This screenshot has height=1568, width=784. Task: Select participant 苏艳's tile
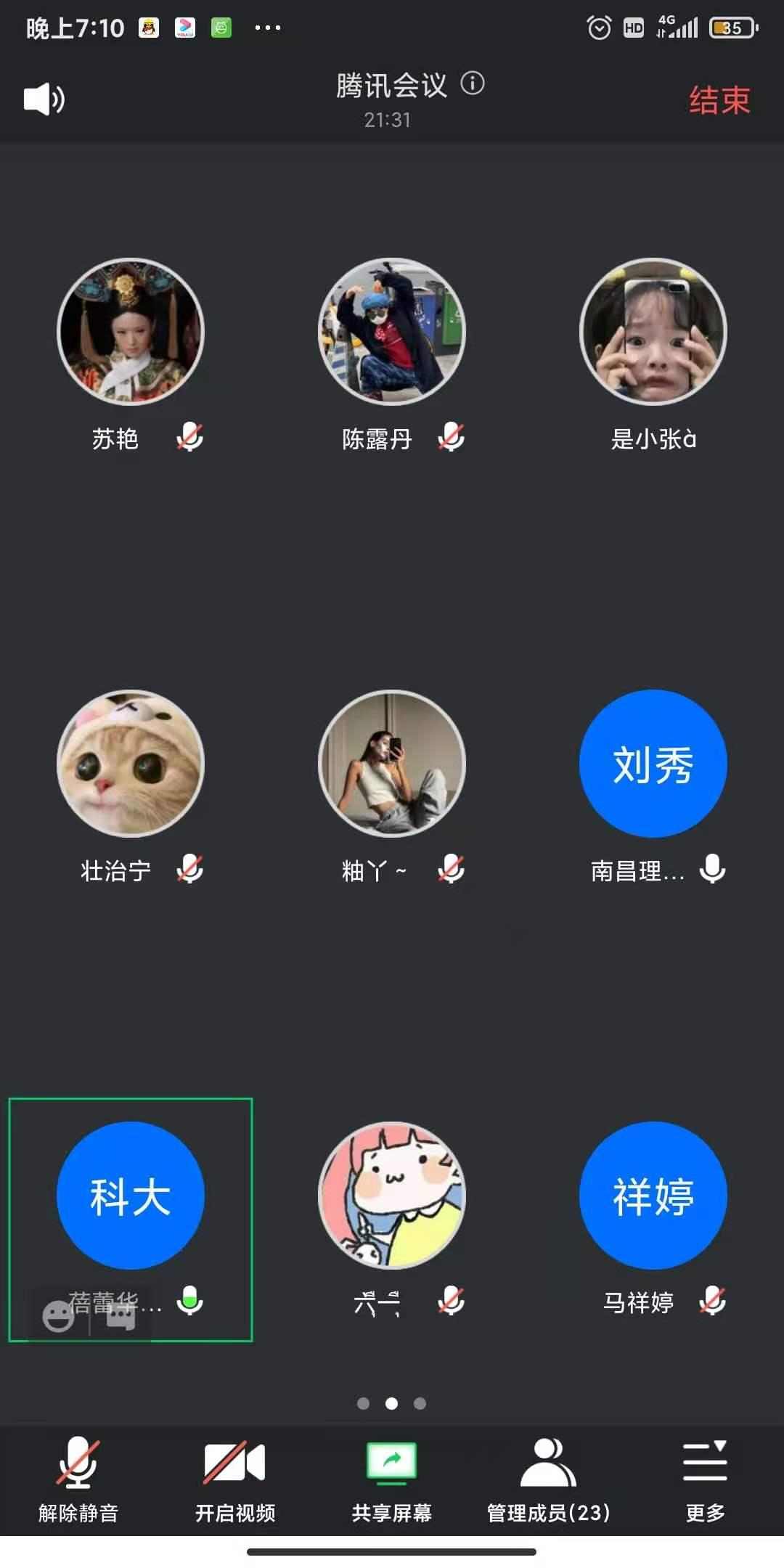131,332
